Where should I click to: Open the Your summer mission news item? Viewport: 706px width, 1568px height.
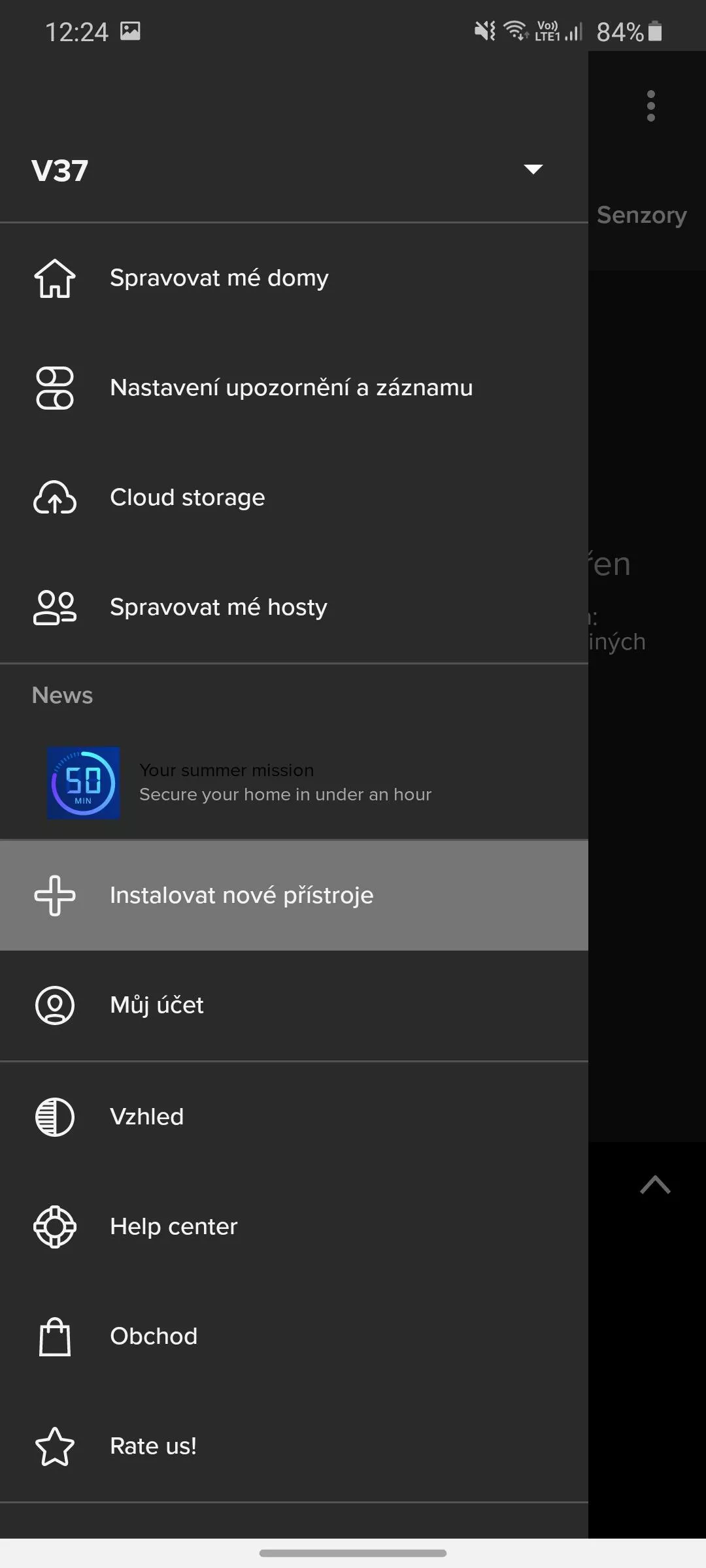tap(294, 783)
